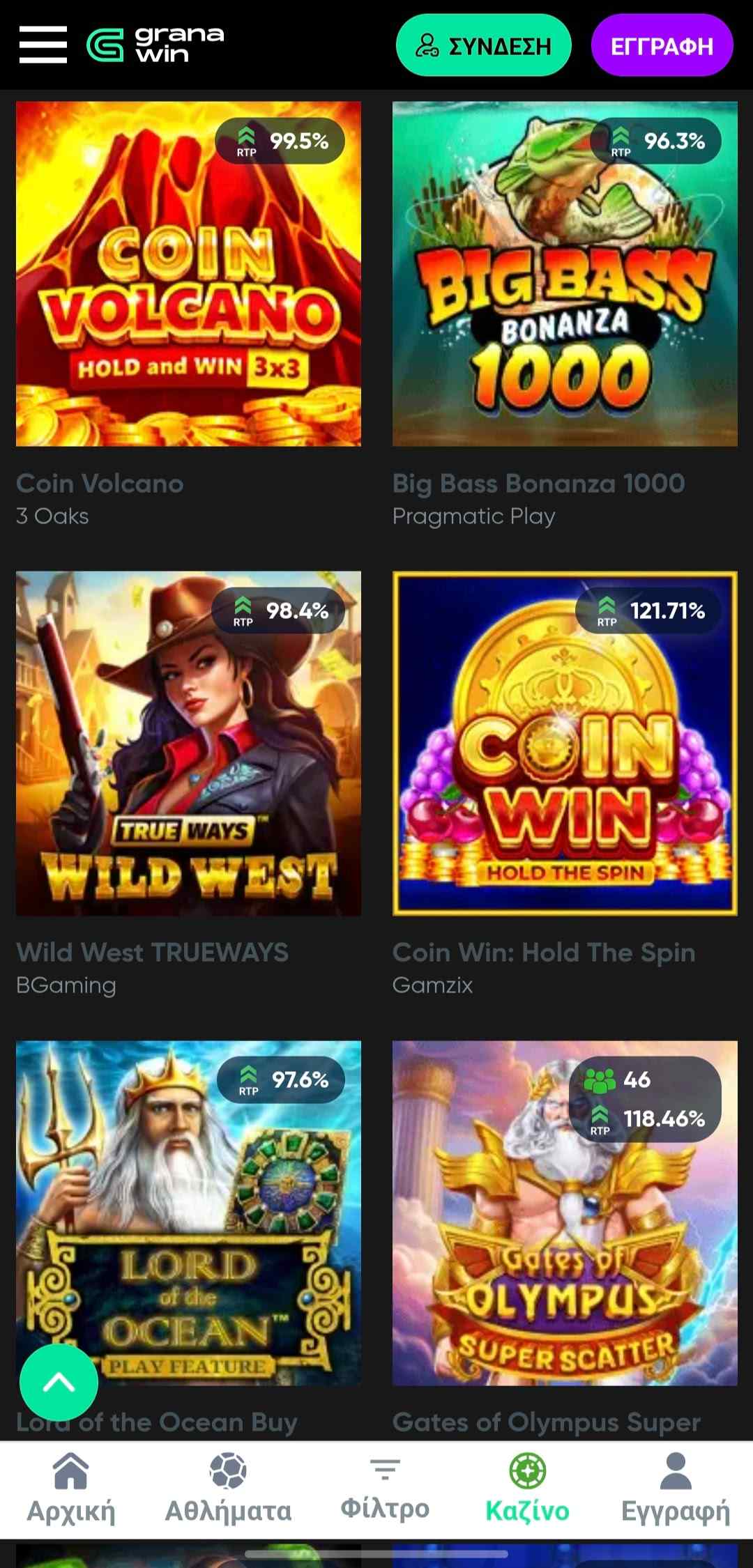Open the Φίλτρο filter option
753x1568 pixels.
pos(385,1489)
